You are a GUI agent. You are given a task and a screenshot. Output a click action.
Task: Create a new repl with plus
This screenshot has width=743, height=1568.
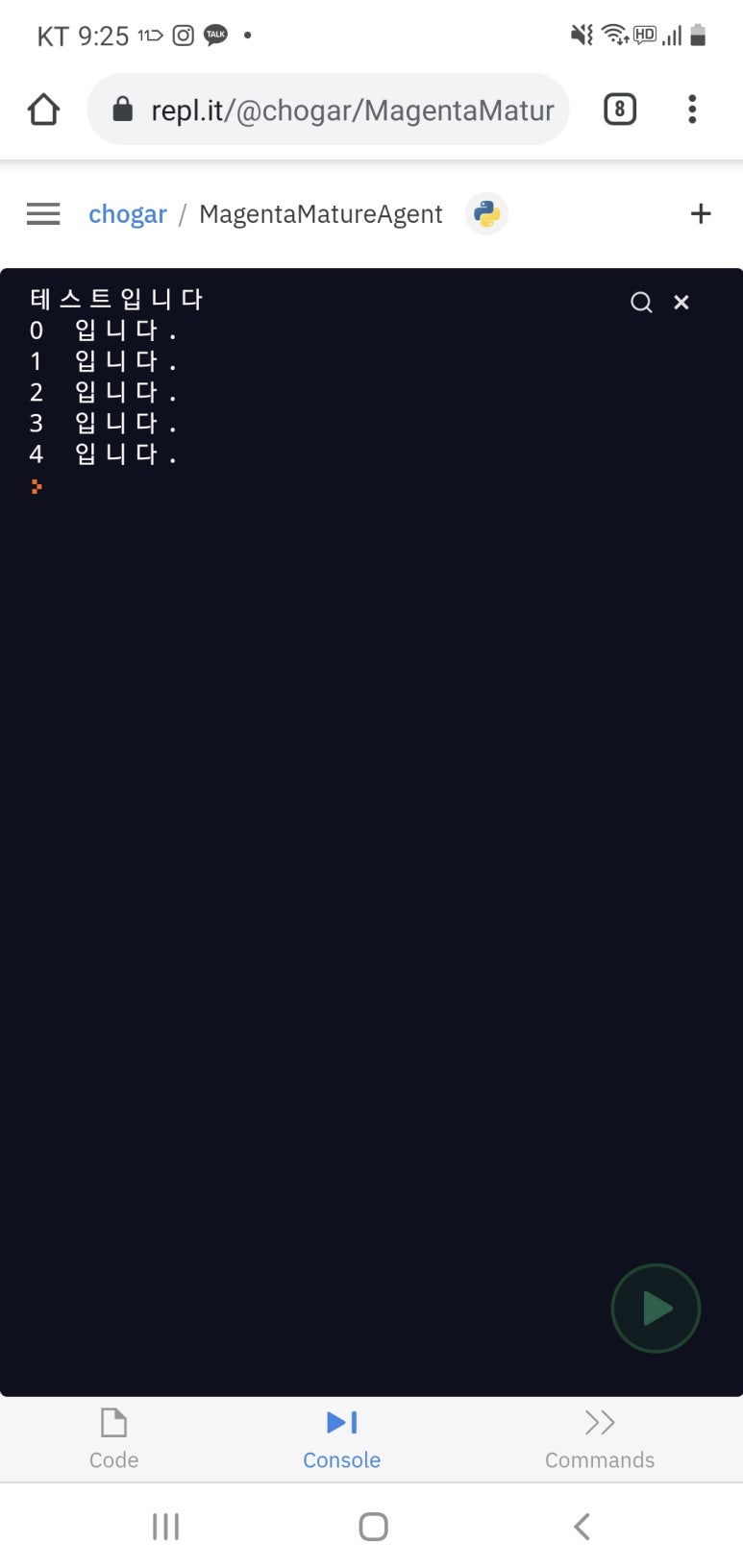pyautogui.click(x=701, y=213)
